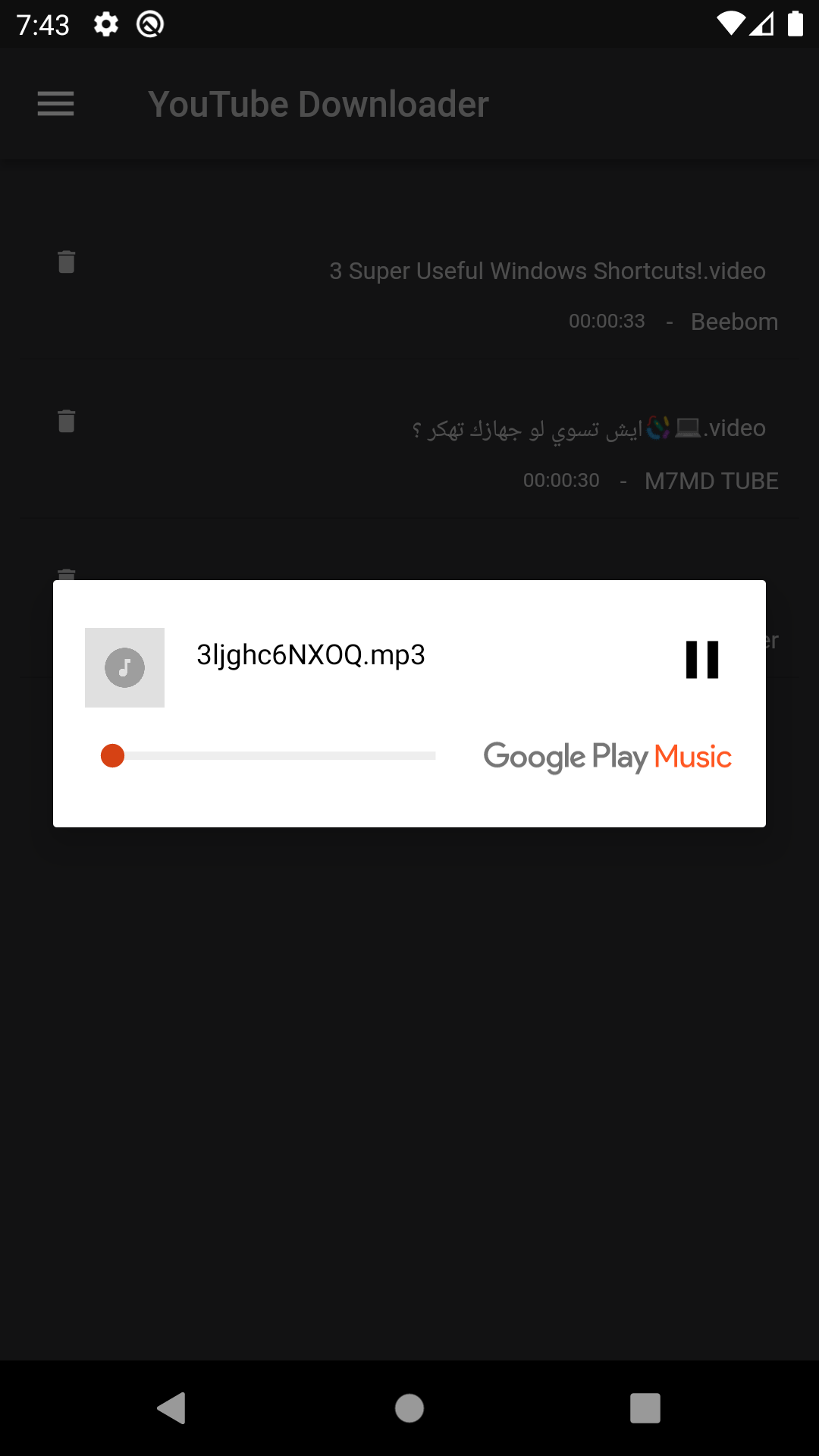Tap the duration 00:00:33 of Beebom video
This screenshot has width=819, height=1456.
tap(607, 321)
